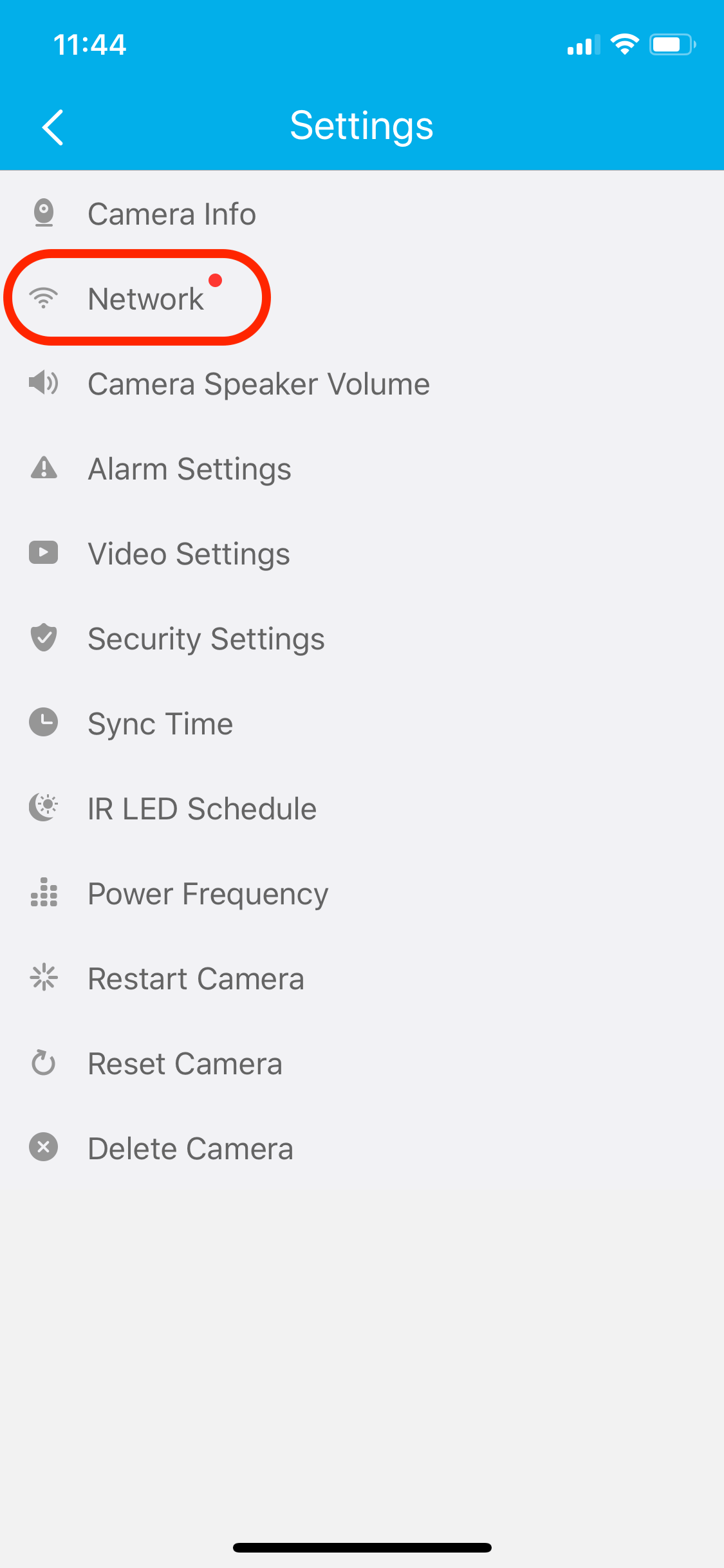Select Delete Camera
The width and height of the screenshot is (724, 1568).
[x=362, y=1148]
